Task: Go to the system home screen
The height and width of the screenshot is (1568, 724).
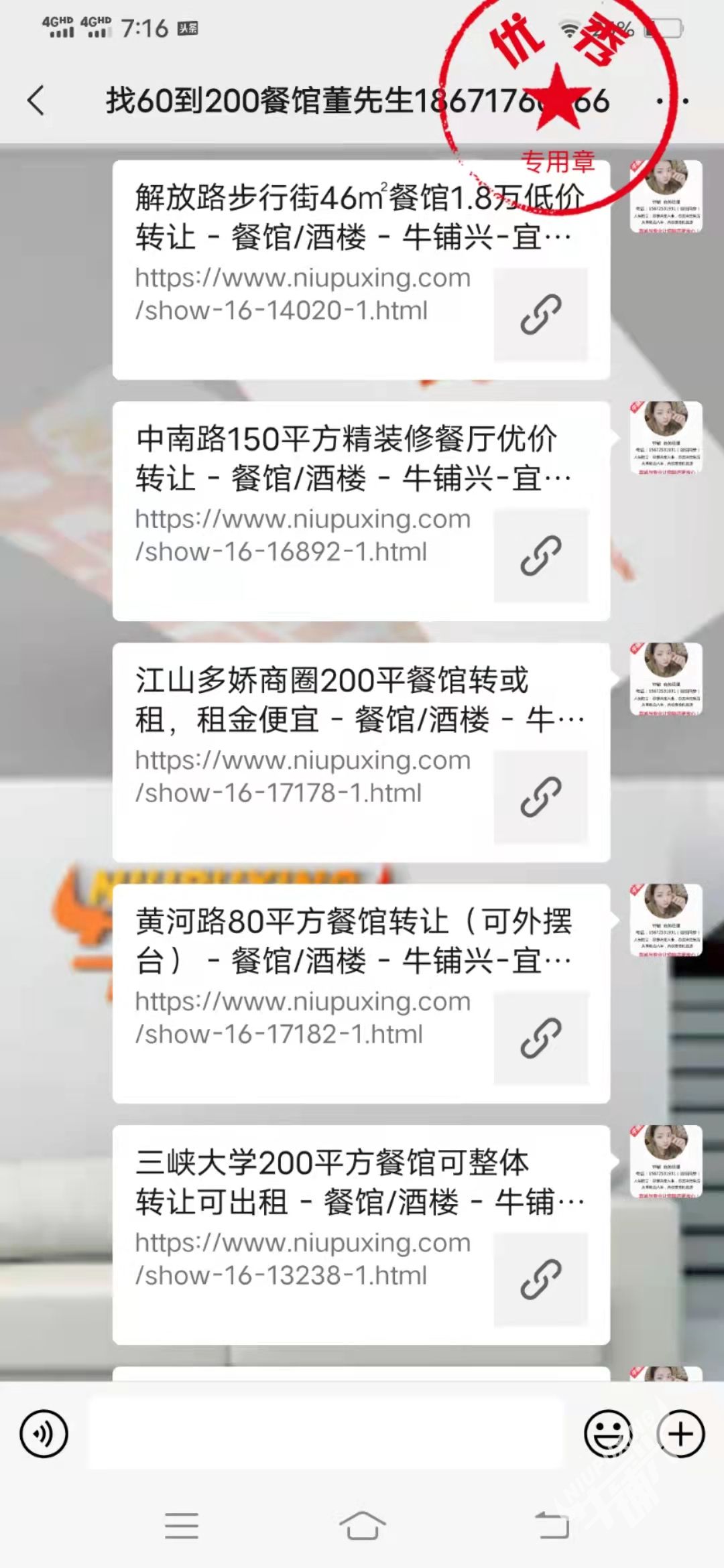Action: 362,1526
